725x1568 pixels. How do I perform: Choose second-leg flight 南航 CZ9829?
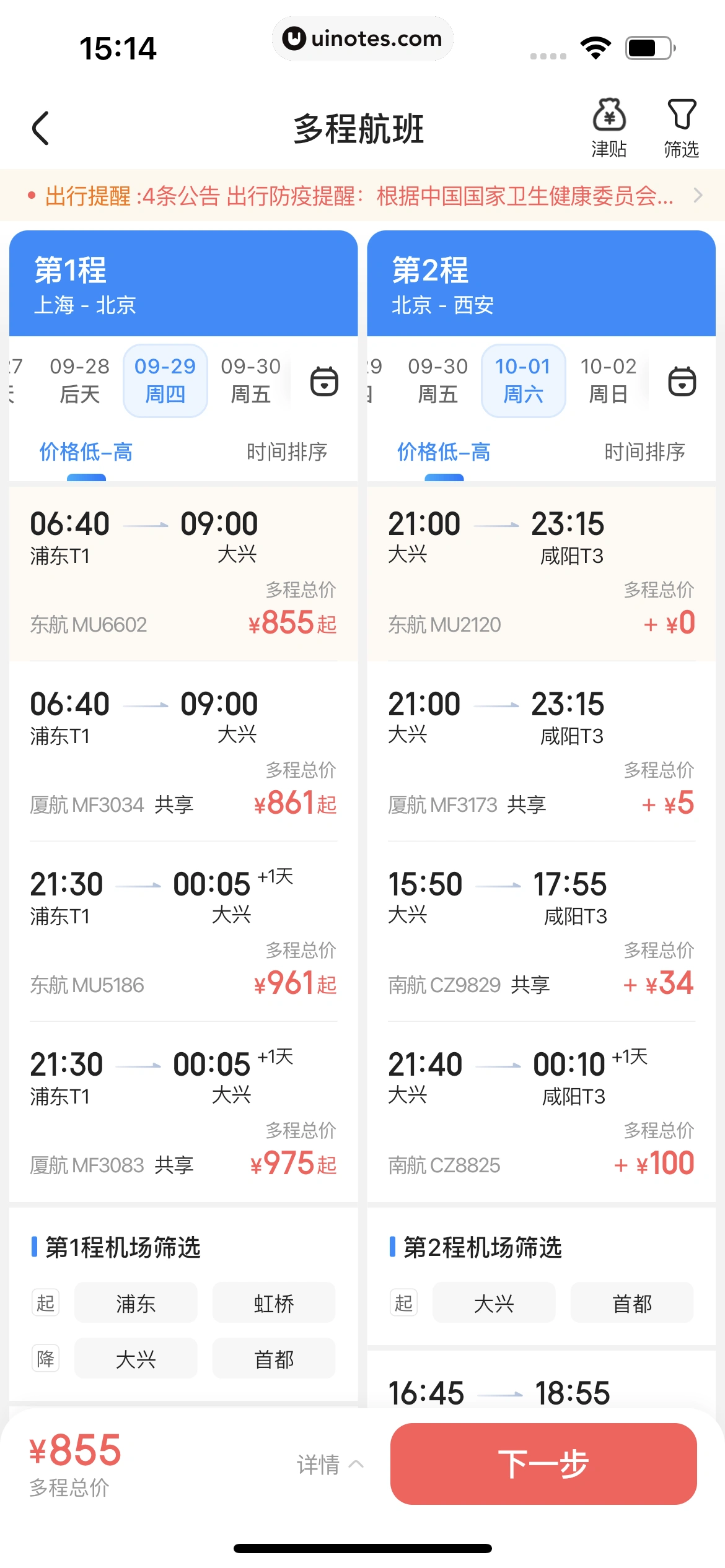coord(541,931)
